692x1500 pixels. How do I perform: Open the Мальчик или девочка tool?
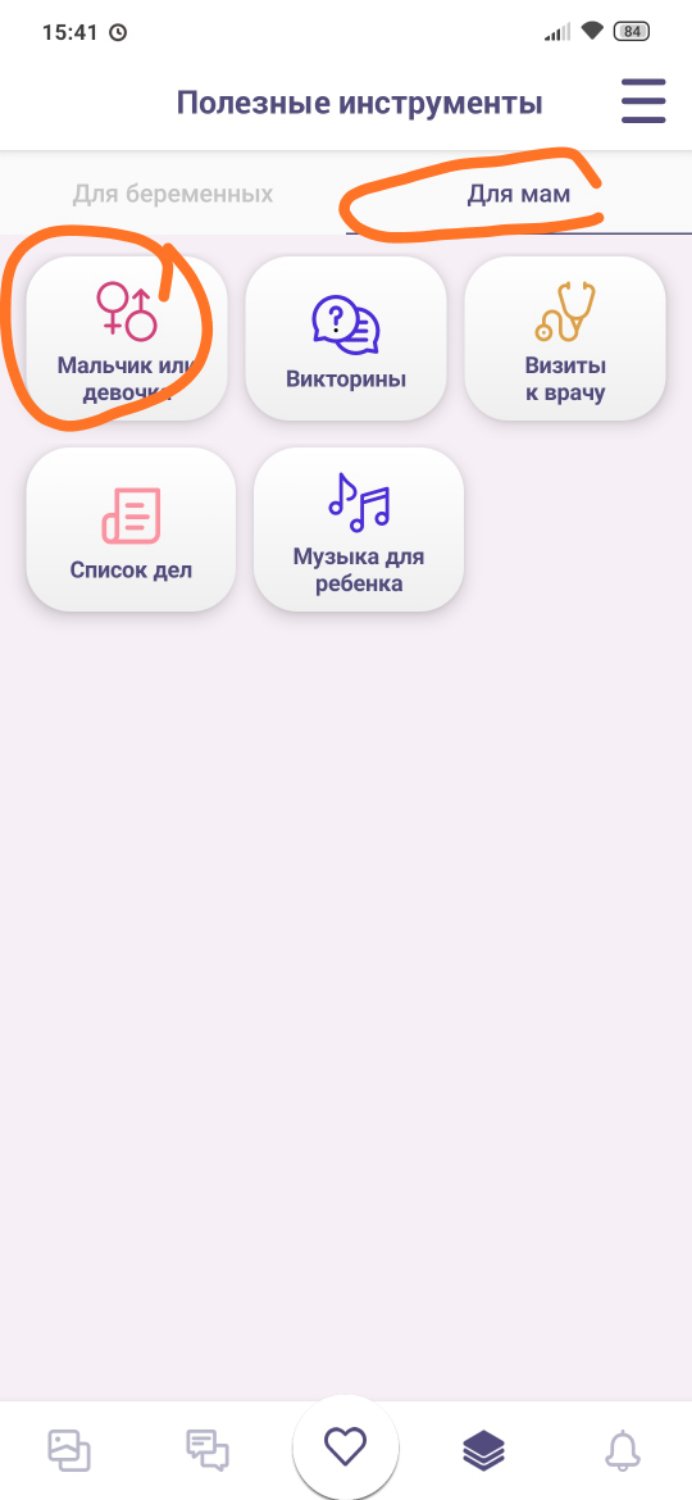pos(126,338)
